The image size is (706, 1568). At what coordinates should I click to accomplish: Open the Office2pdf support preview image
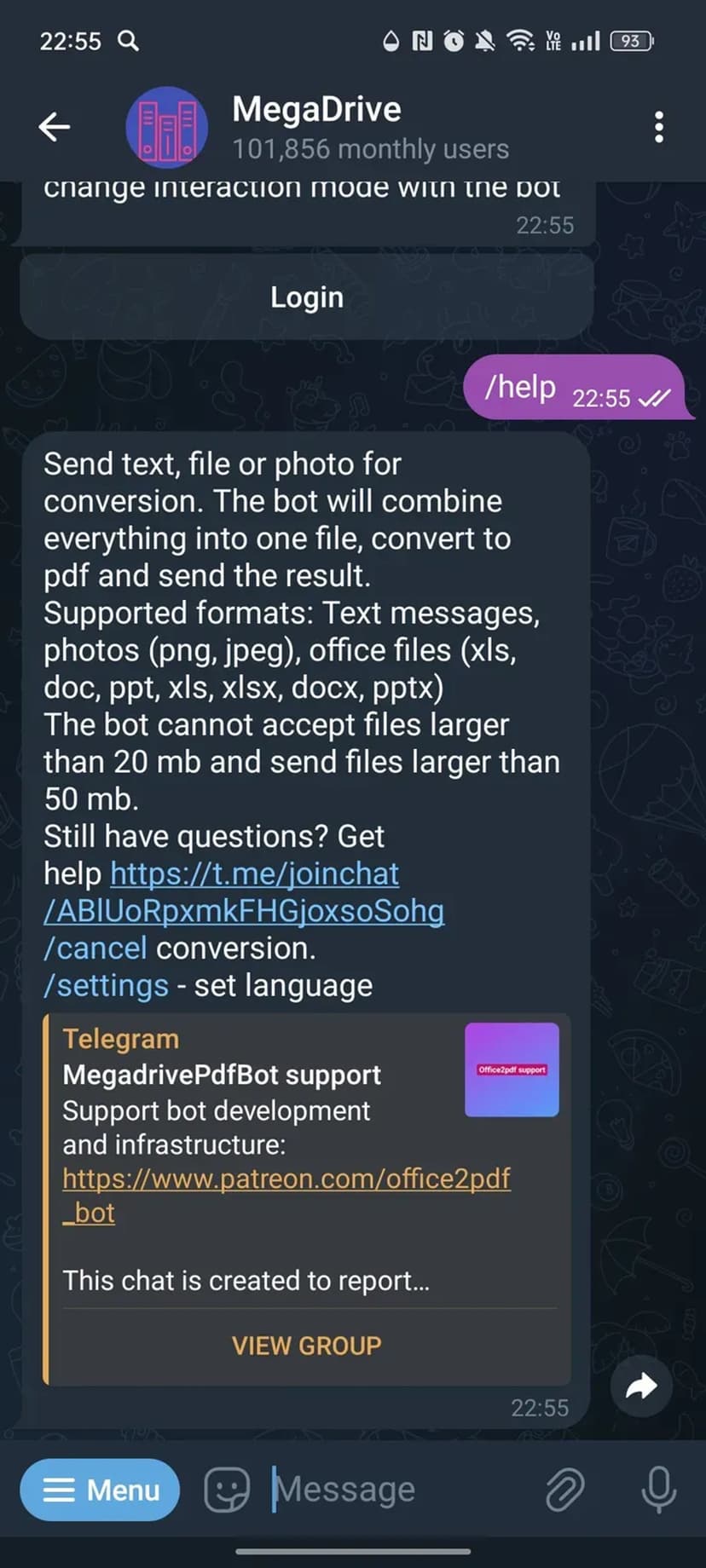point(512,1069)
